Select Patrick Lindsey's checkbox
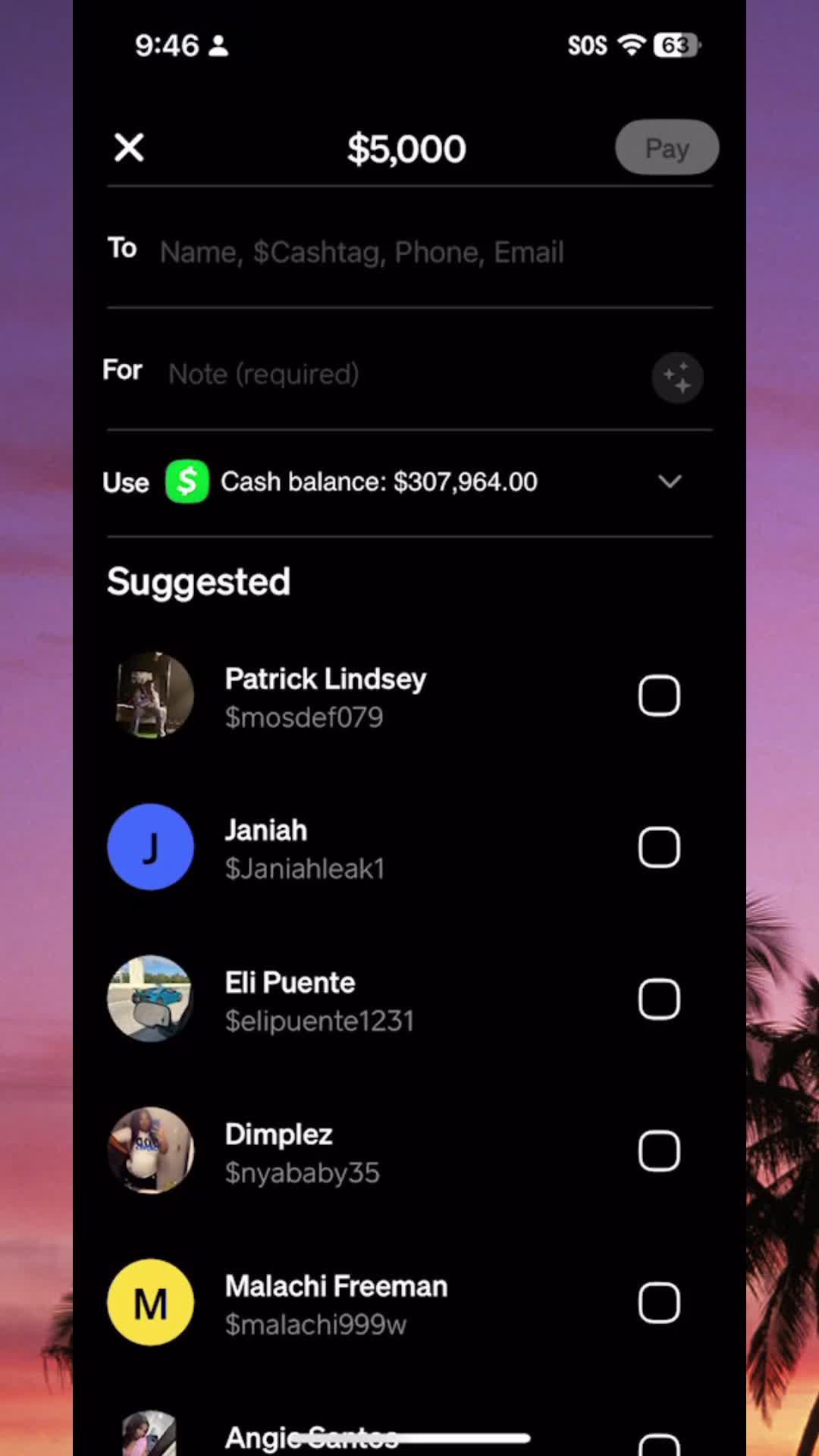 [659, 695]
